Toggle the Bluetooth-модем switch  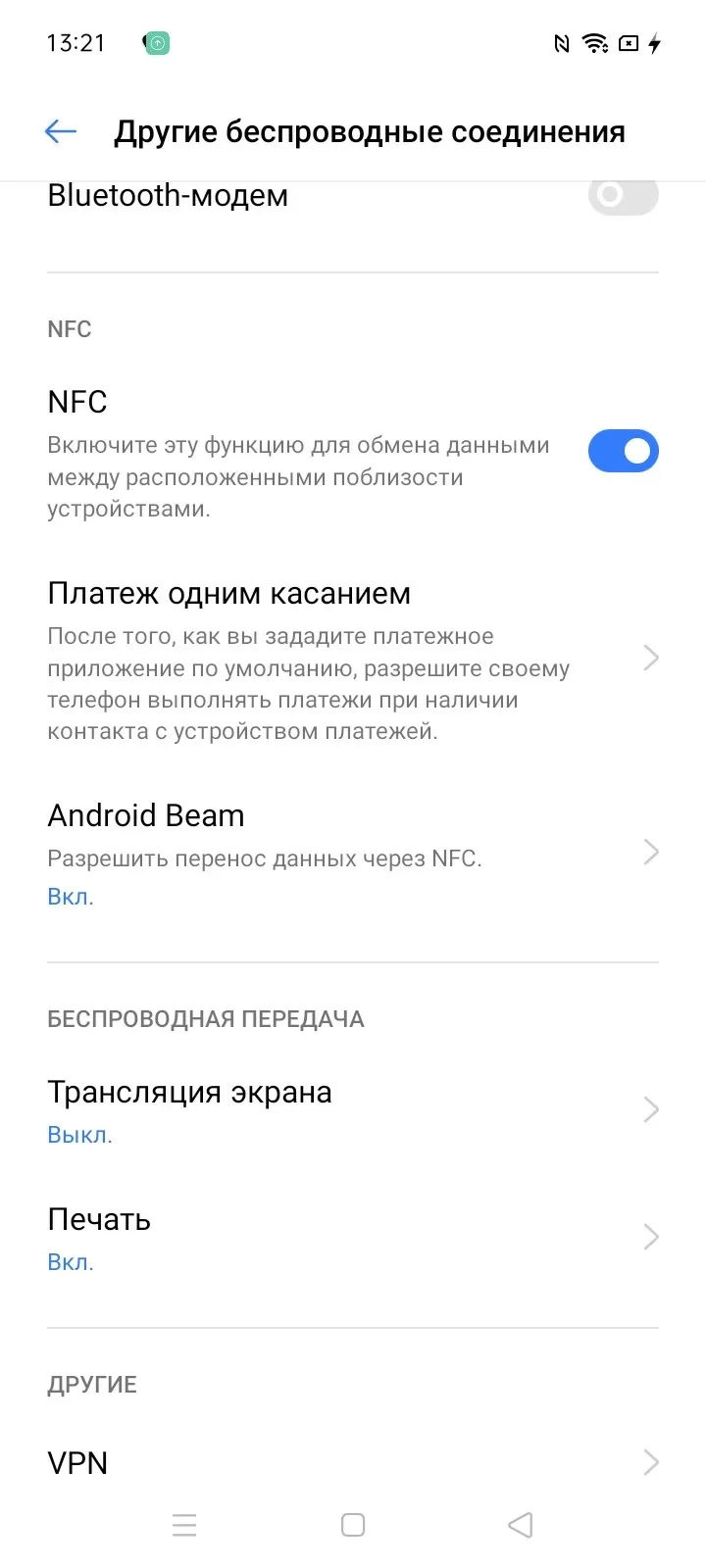tap(623, 195)
